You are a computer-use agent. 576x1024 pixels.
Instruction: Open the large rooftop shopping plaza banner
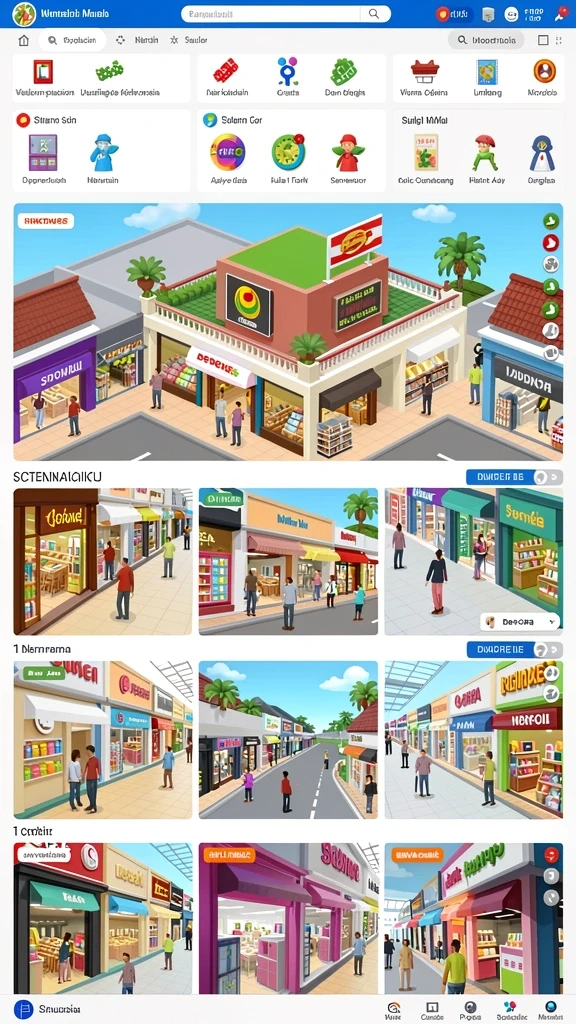[288, 332]
